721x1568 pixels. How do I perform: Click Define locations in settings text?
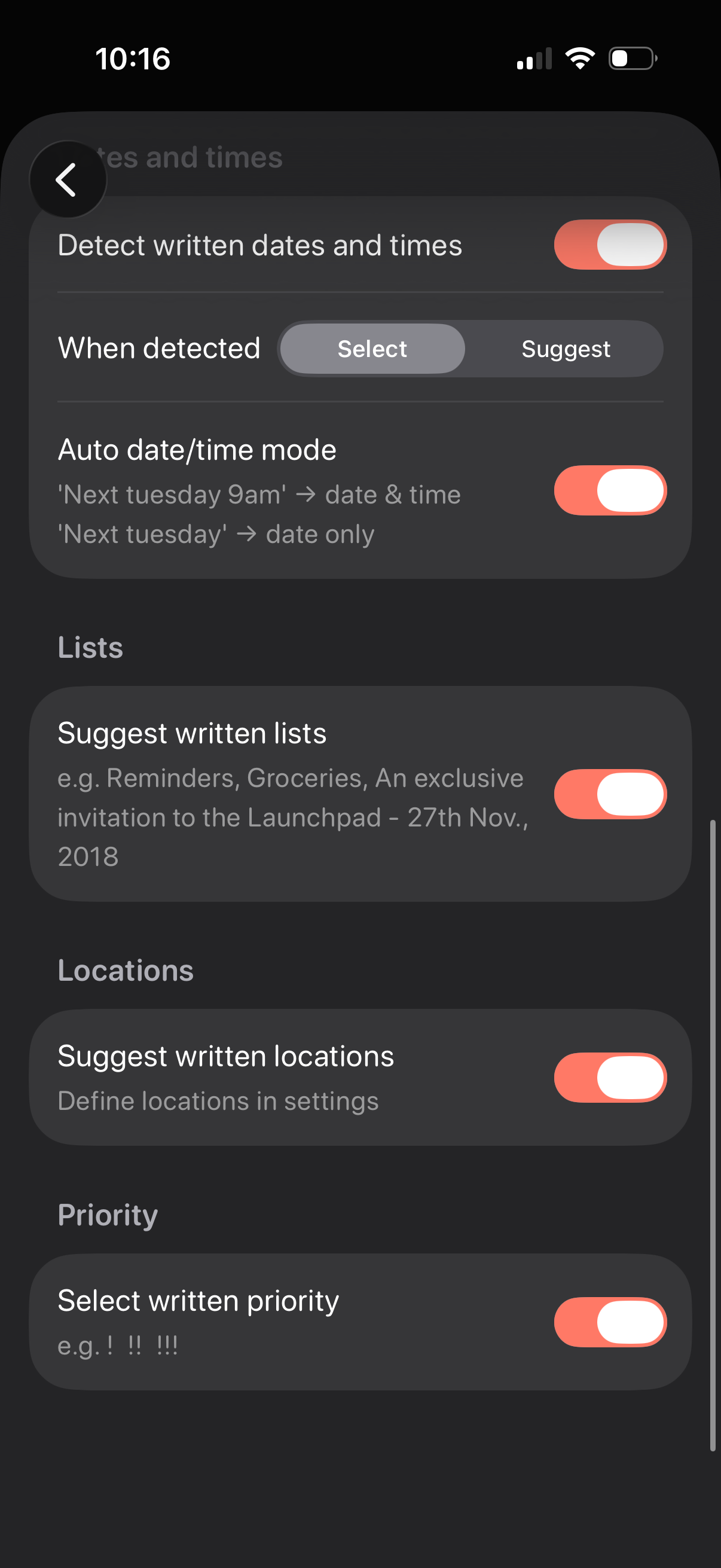218,1100
